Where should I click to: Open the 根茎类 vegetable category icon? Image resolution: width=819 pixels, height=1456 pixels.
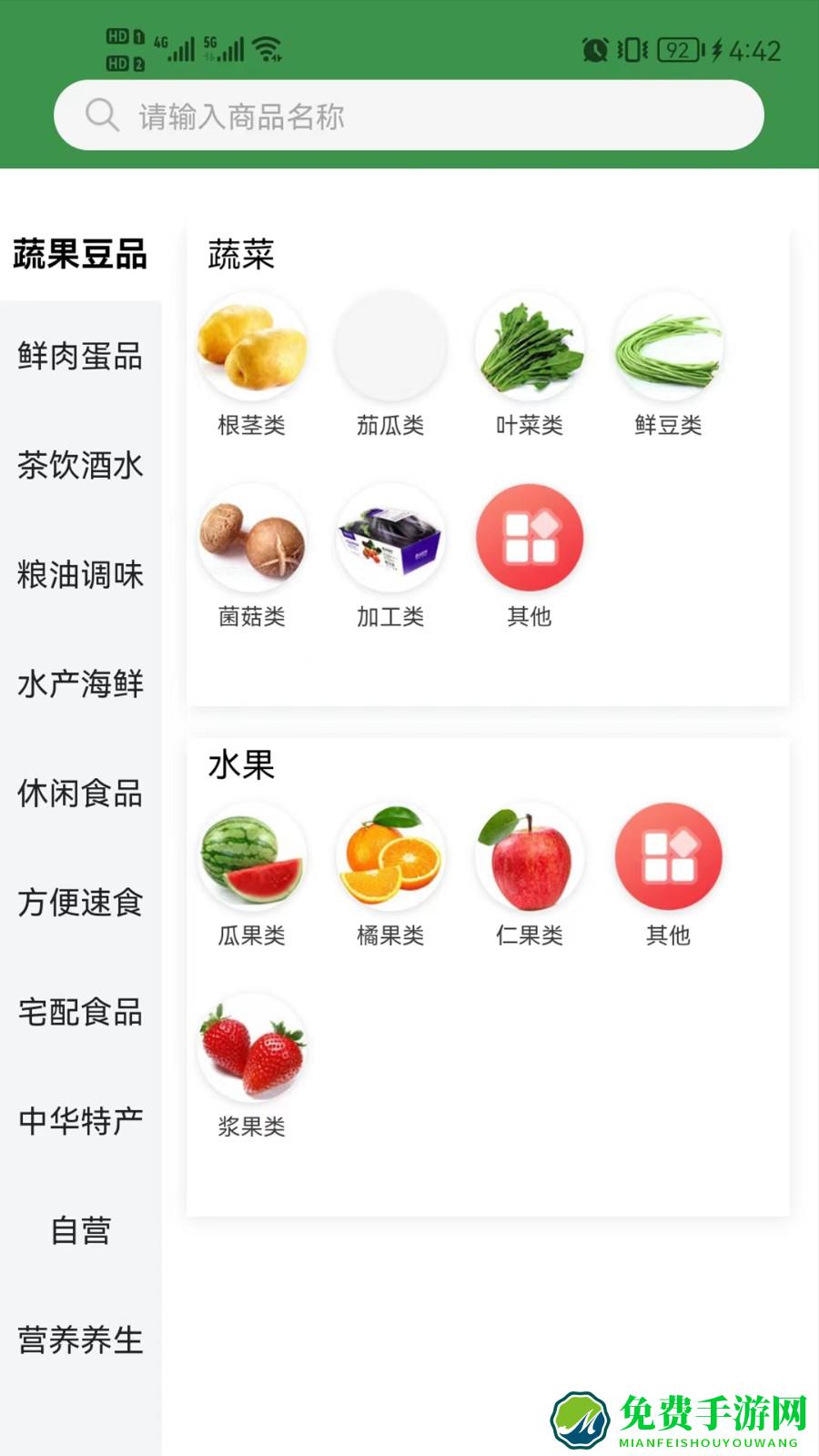(x=252, y=347)
